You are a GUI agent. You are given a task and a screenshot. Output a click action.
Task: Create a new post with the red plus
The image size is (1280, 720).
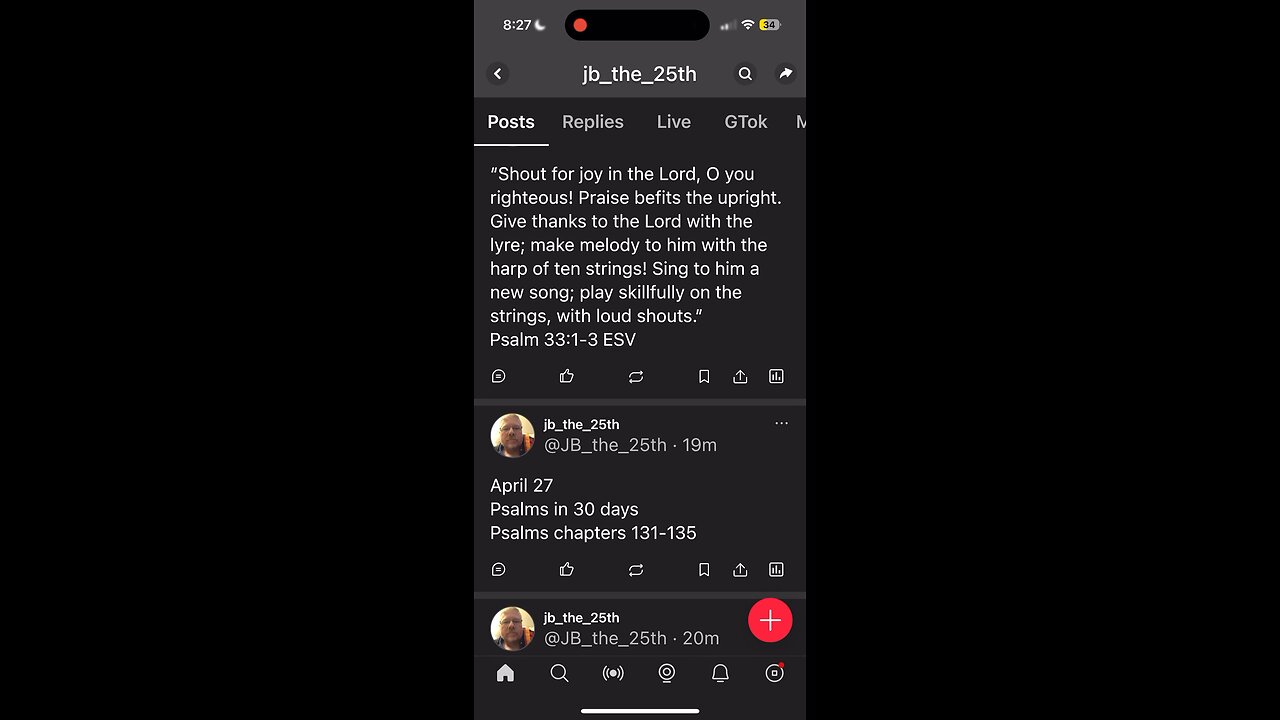coord(770,621)
